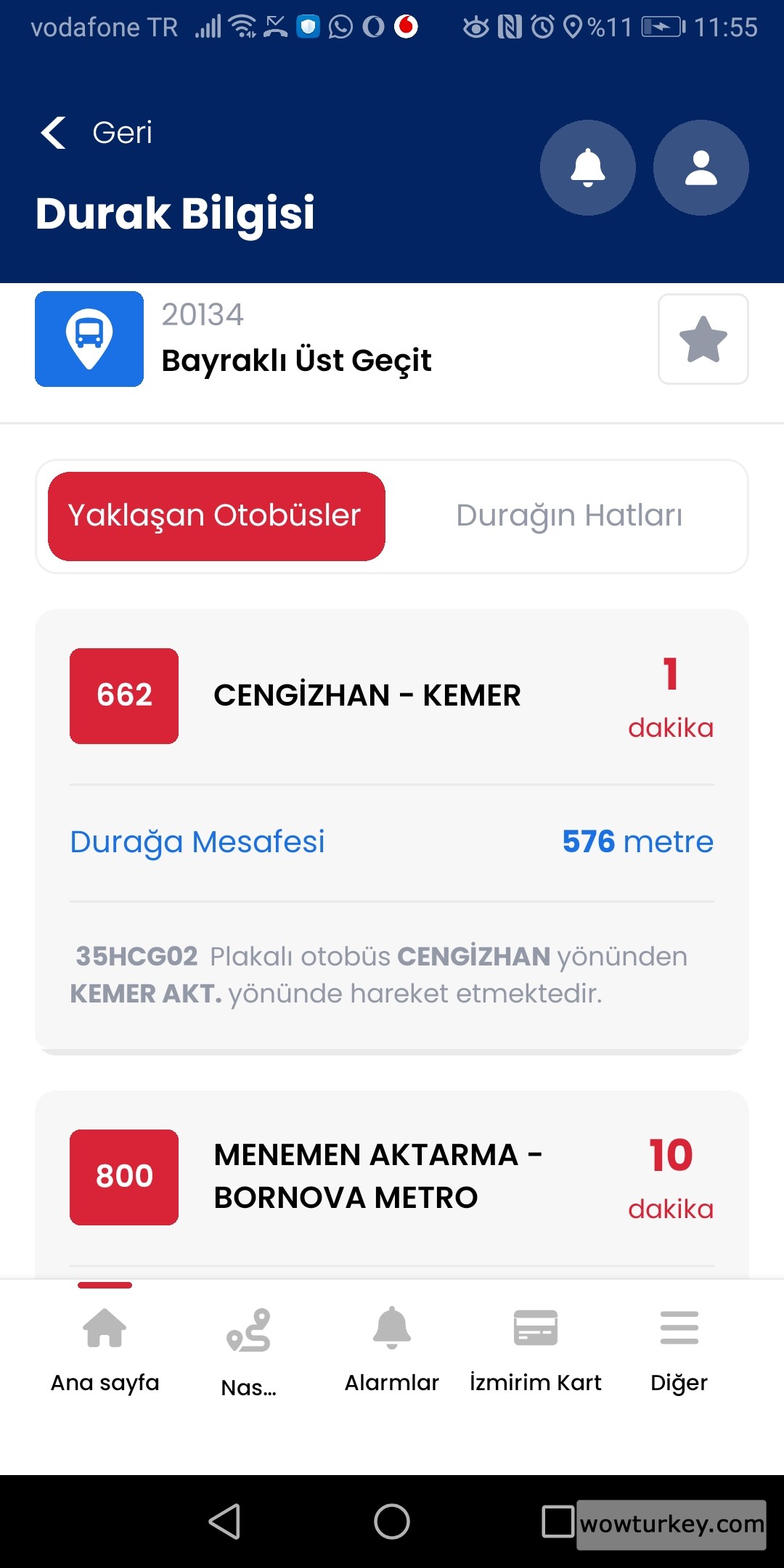Open the profile icon

(701, 168)
